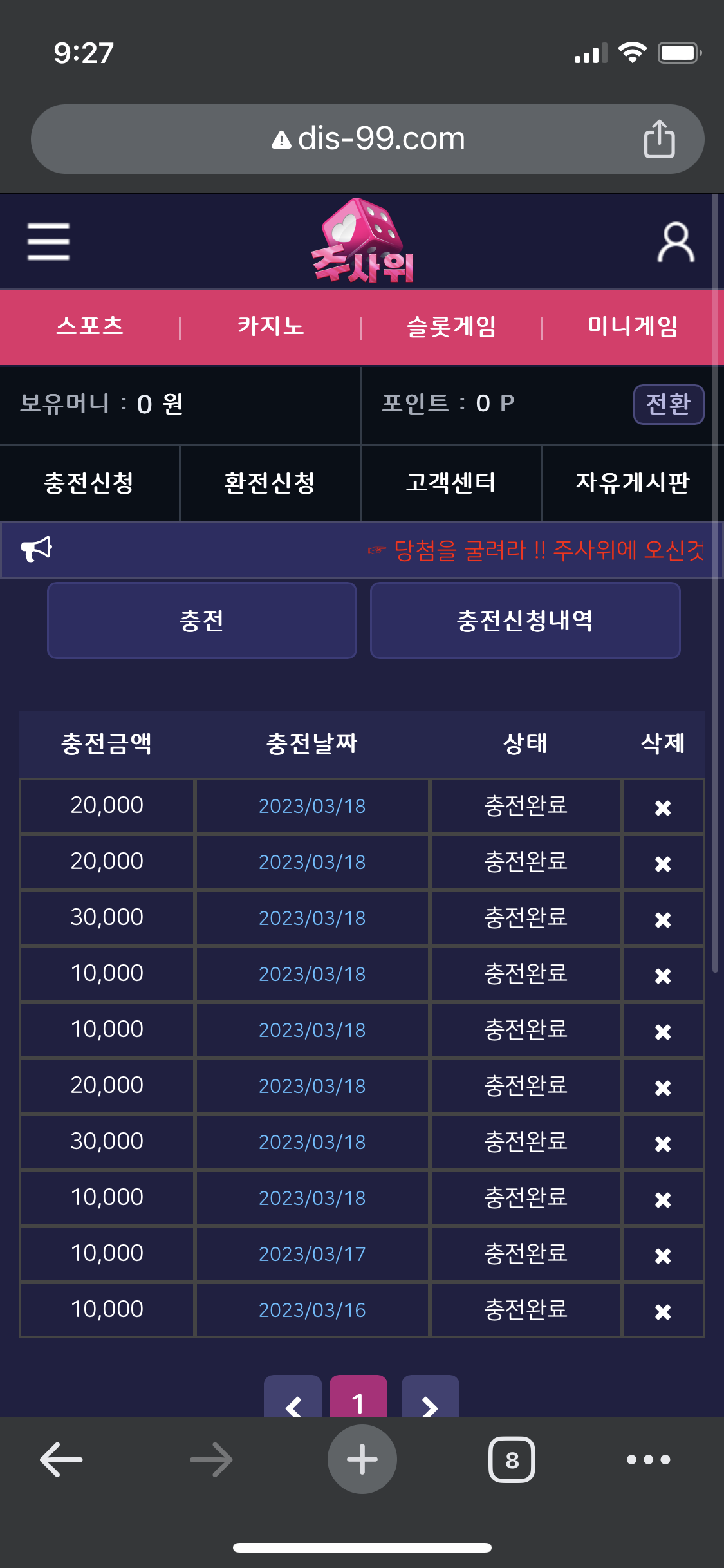Open the browser tab switcher
Screen dimensions: 724x1568
tap(512, 1459)
